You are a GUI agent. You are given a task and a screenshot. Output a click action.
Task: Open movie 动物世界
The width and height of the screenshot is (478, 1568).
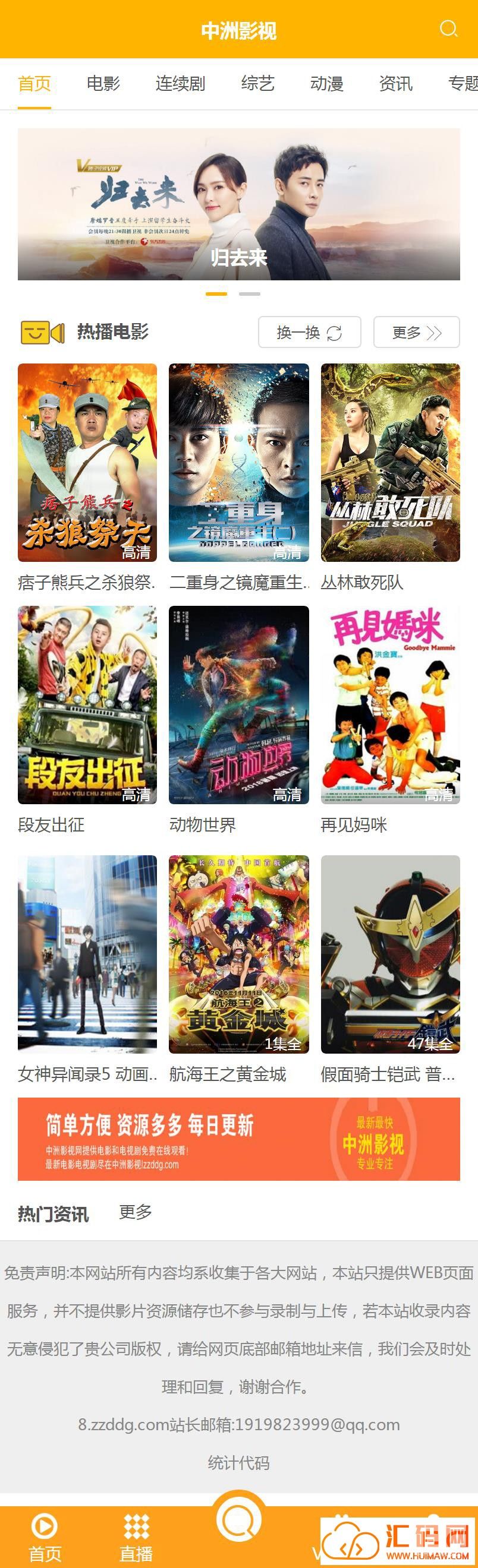238,705
